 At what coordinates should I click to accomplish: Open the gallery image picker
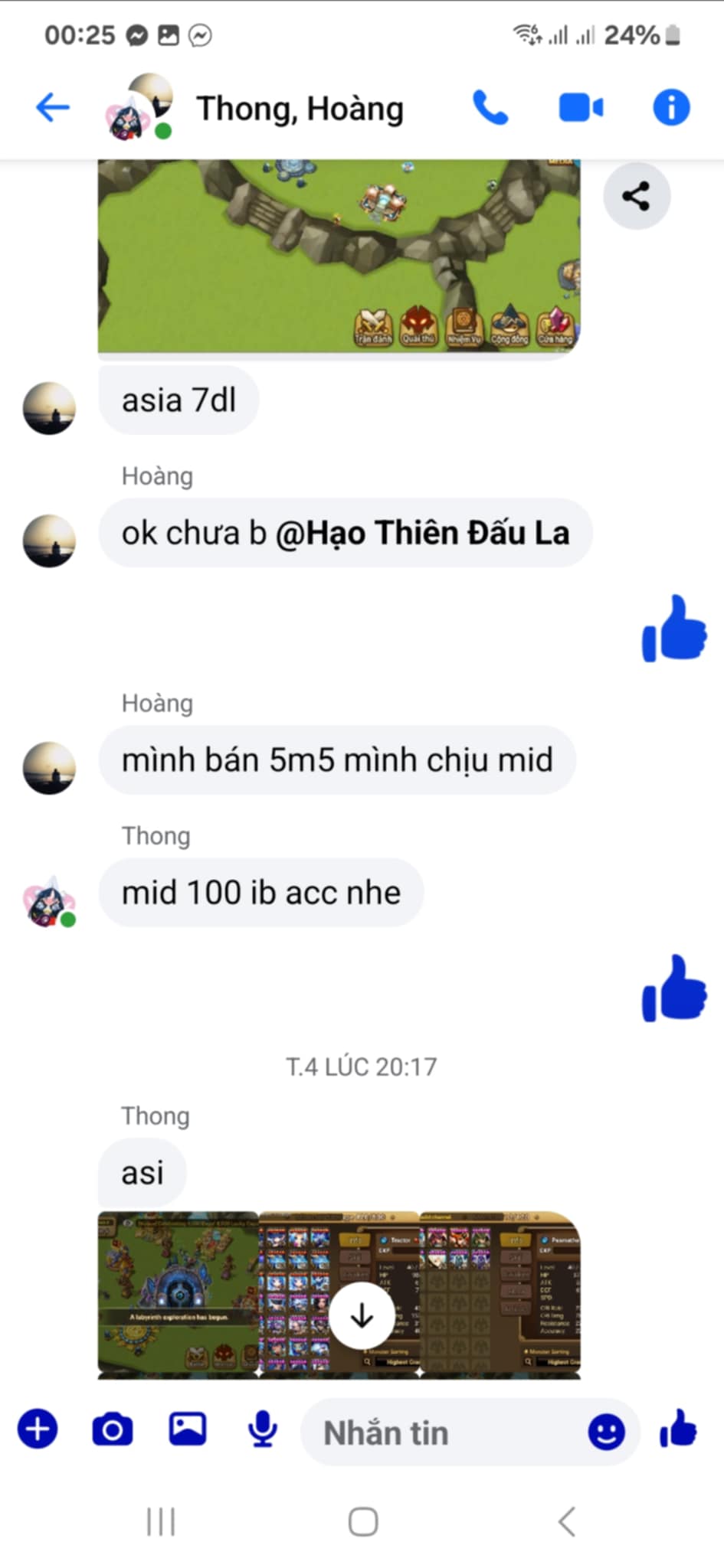[188, 1429]
